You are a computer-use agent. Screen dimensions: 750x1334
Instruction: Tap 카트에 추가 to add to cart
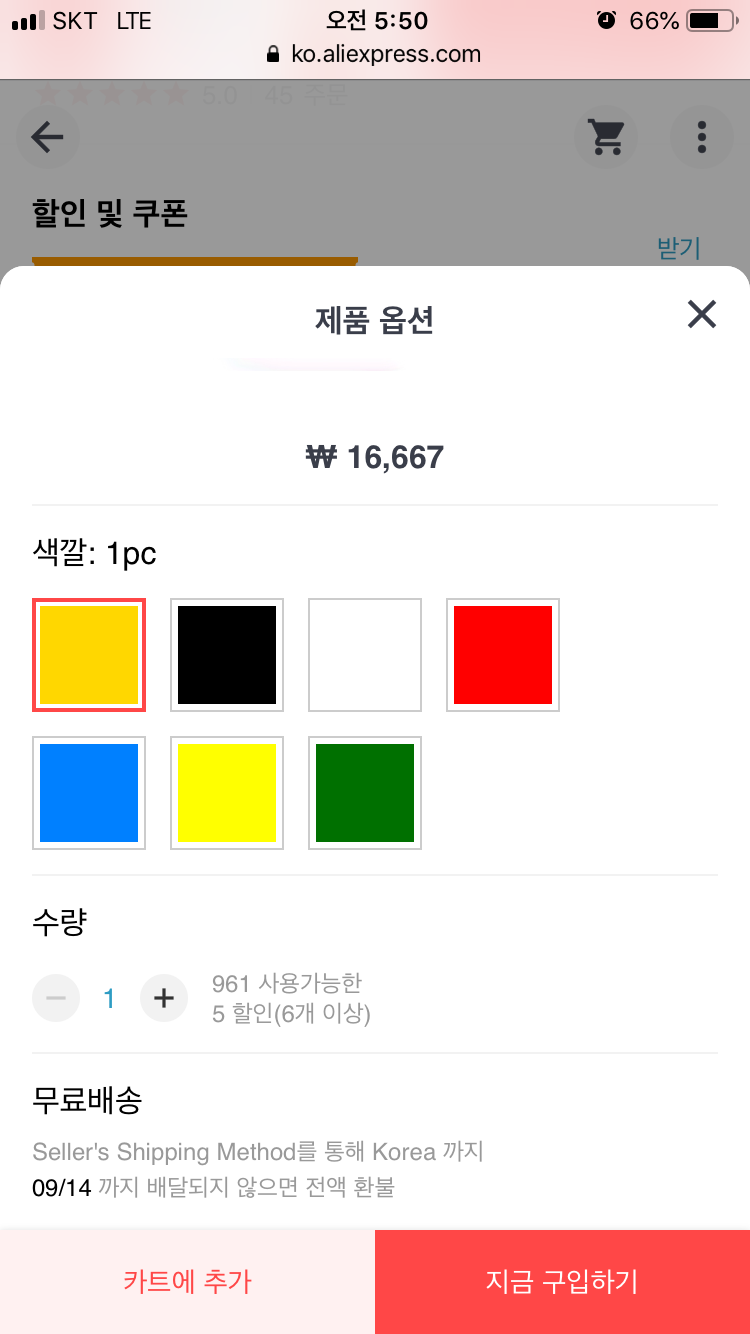point(187,1282)
